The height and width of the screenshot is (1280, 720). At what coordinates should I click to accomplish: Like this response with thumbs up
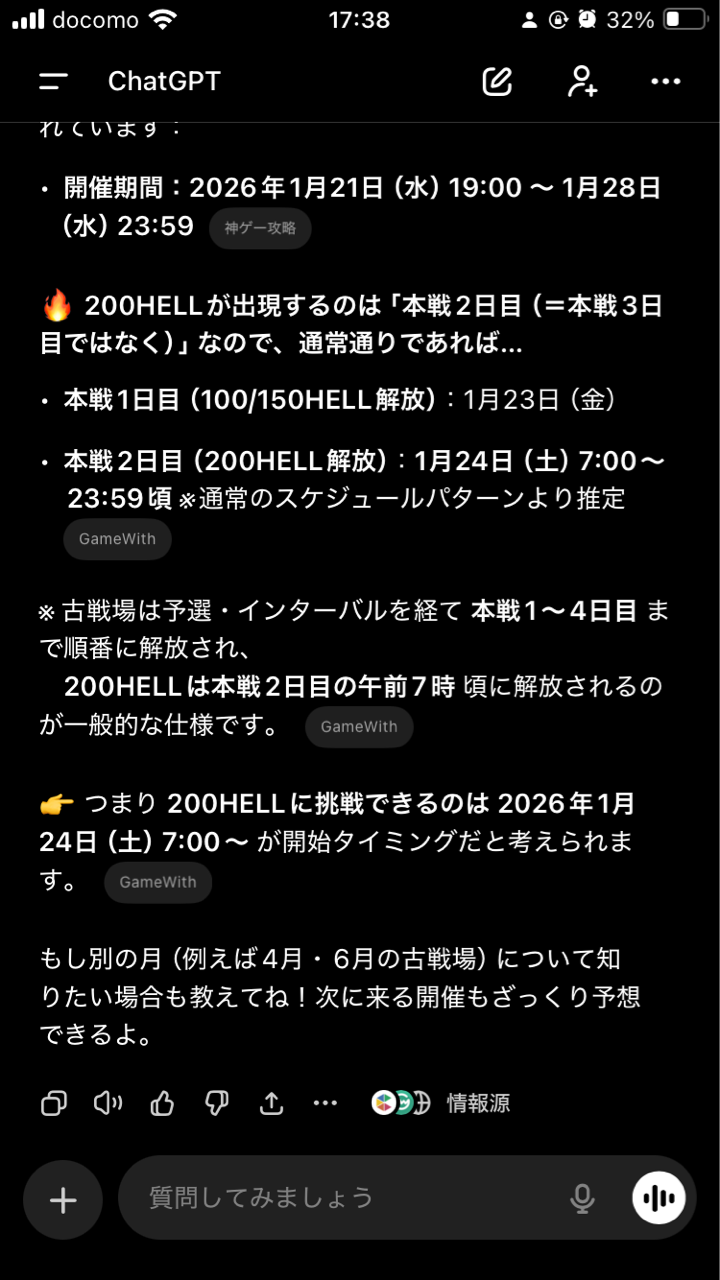162,1103
